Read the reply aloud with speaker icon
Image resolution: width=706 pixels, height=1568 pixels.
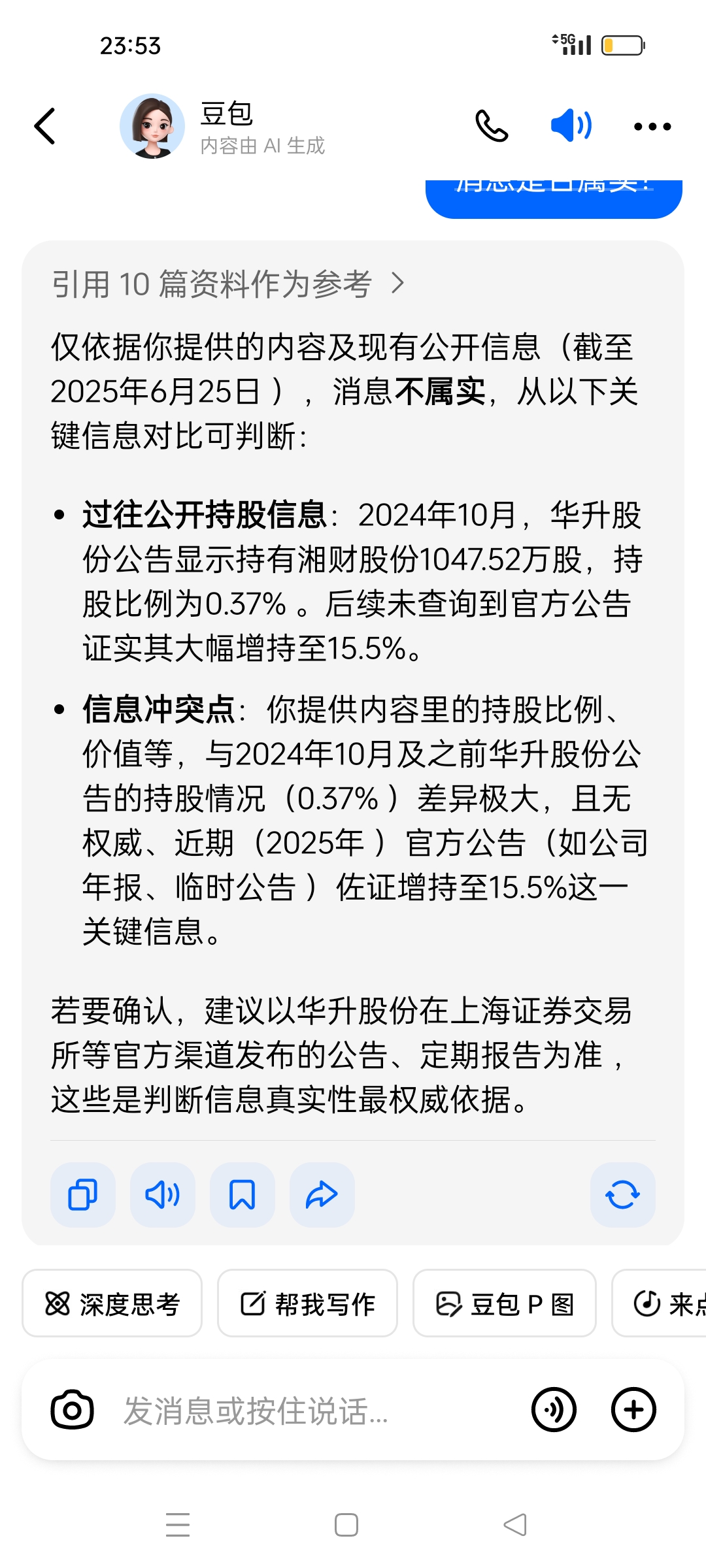pyautogui.click(x=163, y=1195)
